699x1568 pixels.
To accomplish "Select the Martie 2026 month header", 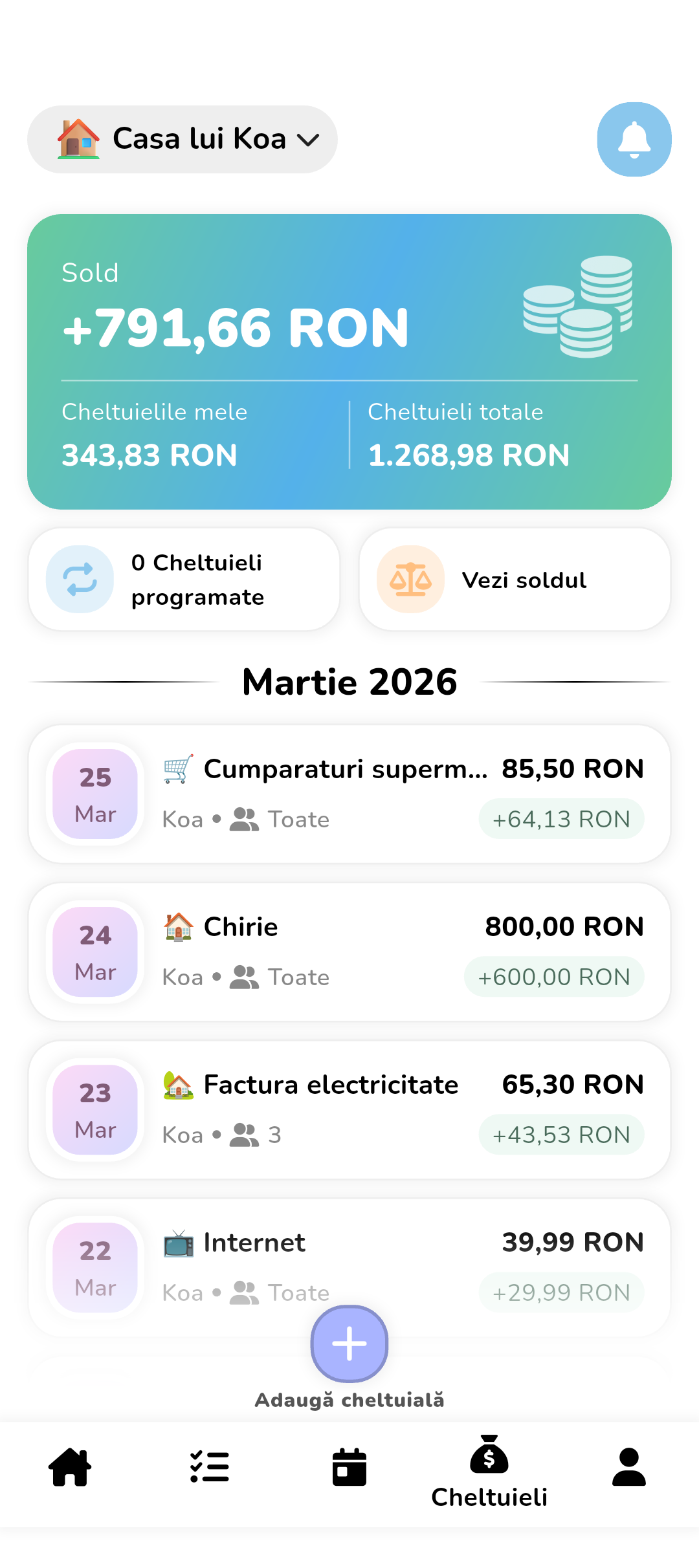I will pyautogui.click(x=349, y=681).
